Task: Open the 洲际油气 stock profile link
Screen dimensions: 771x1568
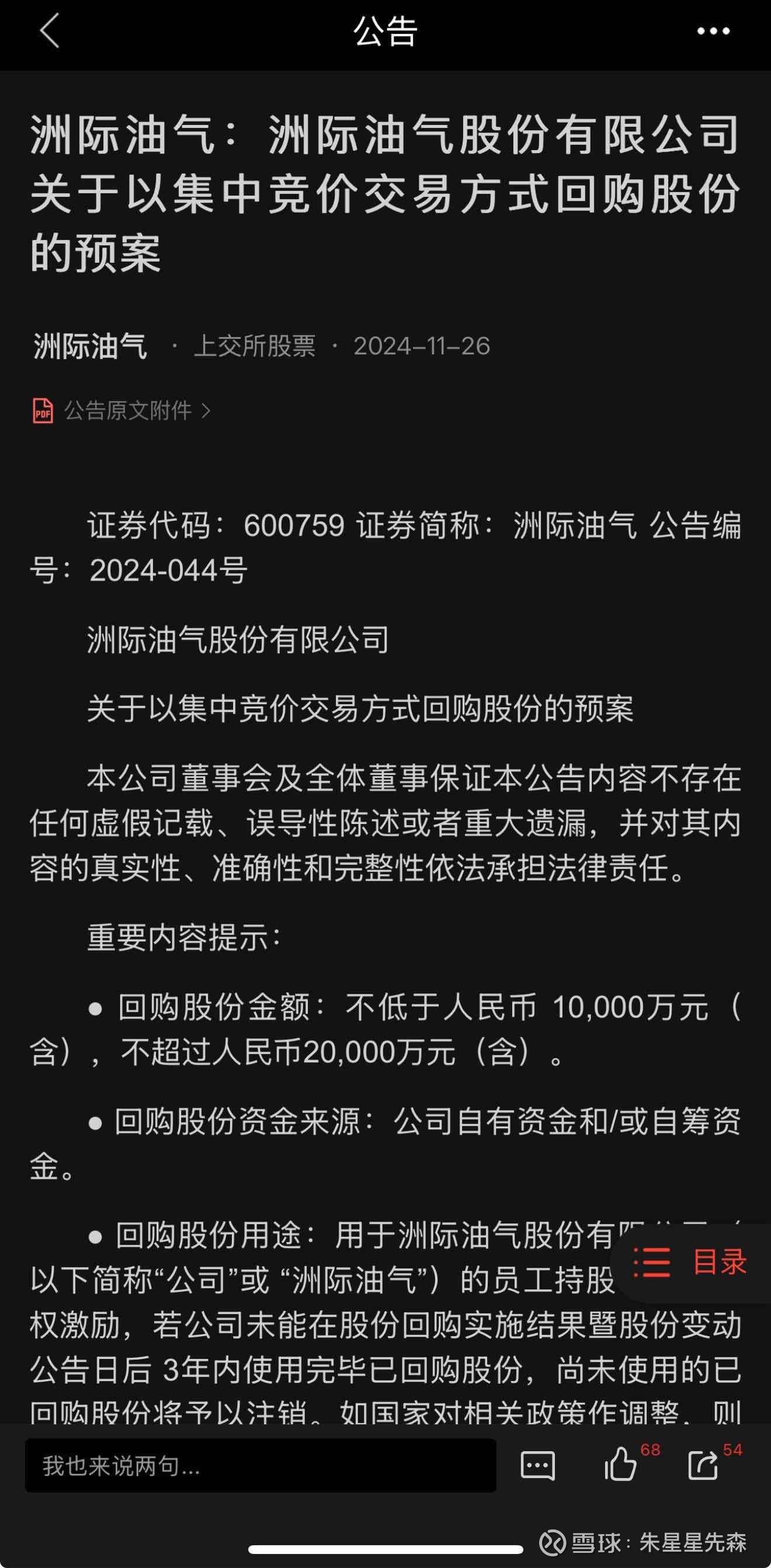Action: tap(91, 347)
